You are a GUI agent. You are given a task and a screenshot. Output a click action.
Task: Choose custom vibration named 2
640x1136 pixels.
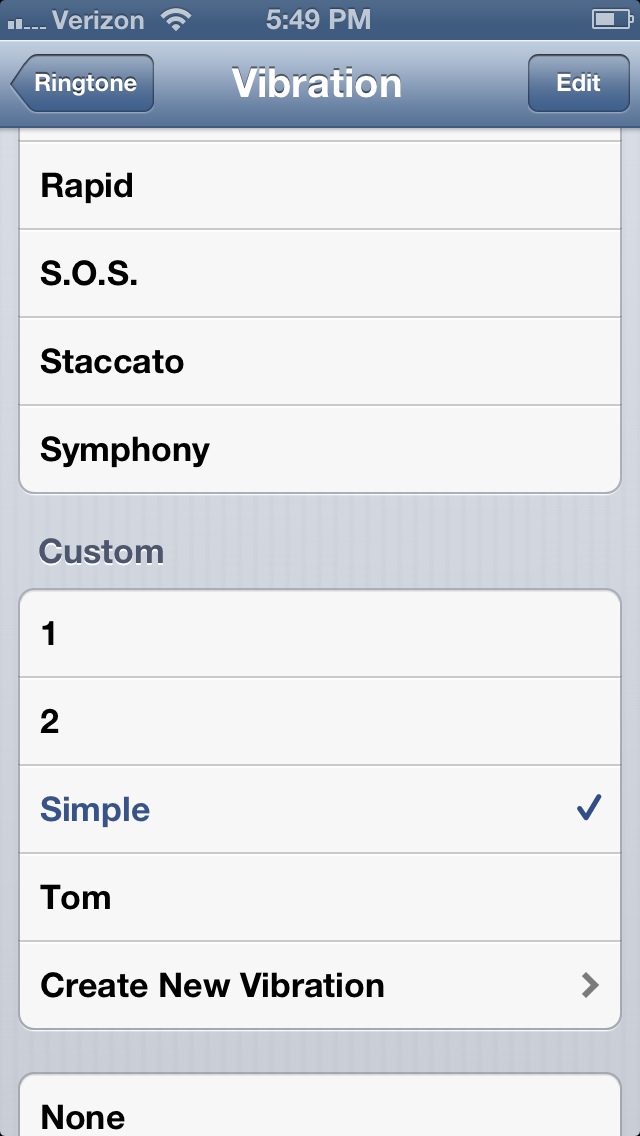point(320,722)
